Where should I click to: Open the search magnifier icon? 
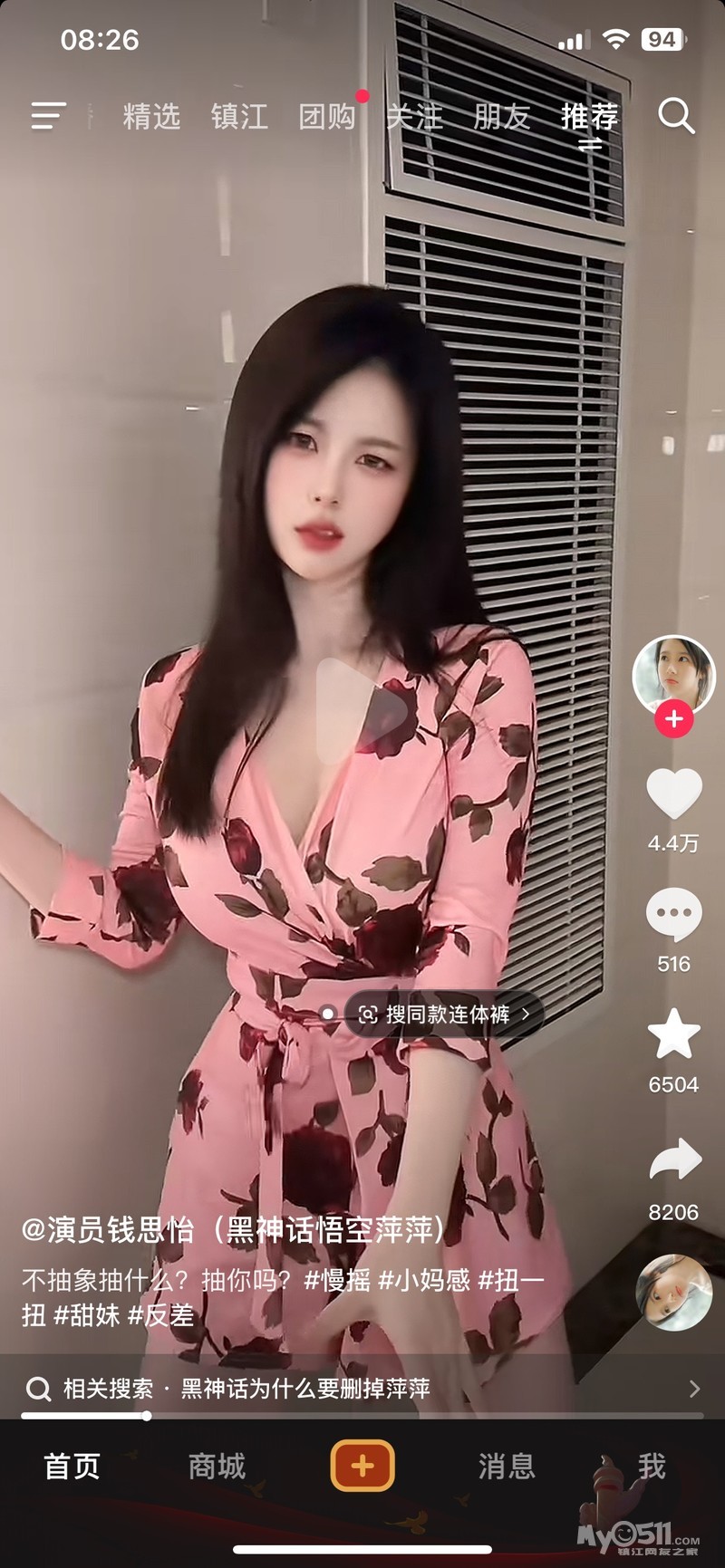pos(675,116)
